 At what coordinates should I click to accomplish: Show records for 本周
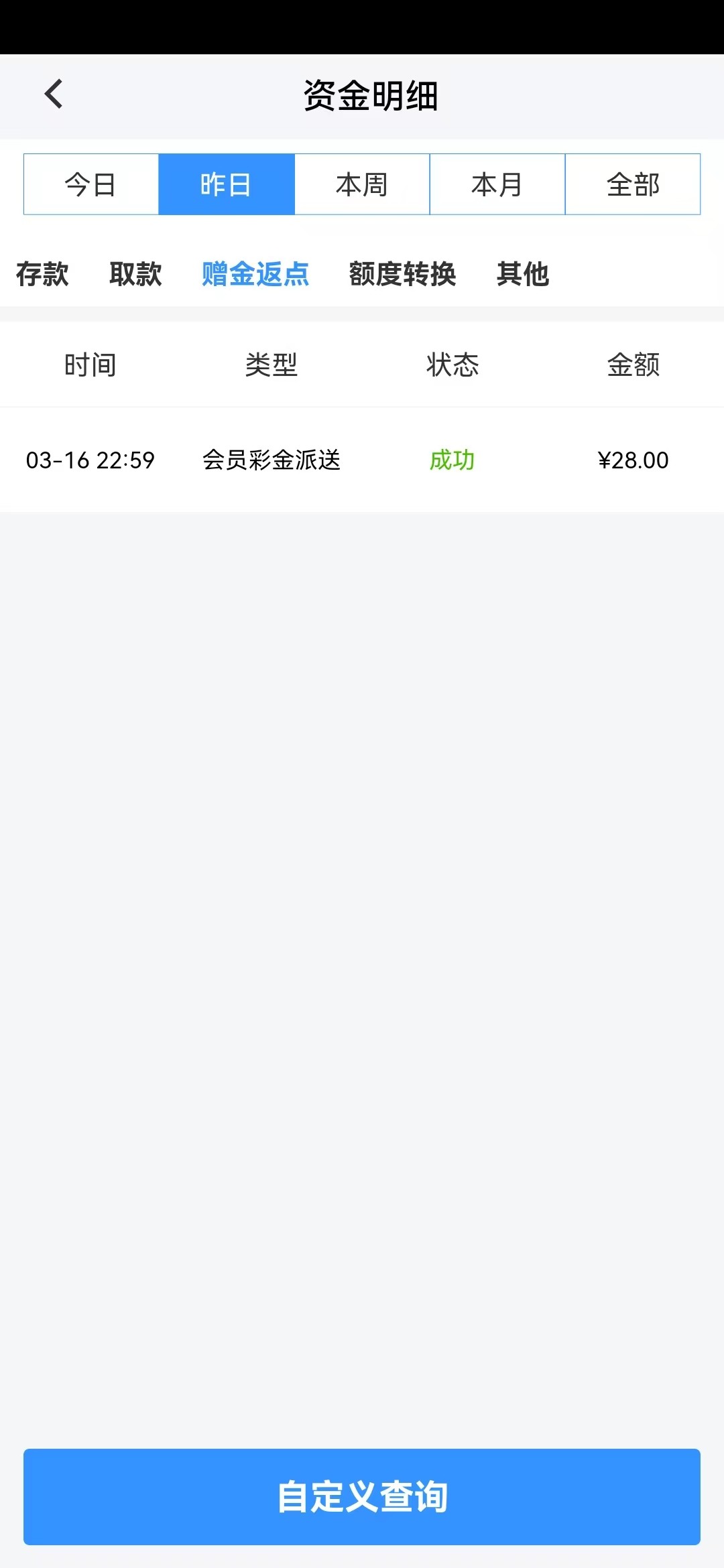coord(362,184)
